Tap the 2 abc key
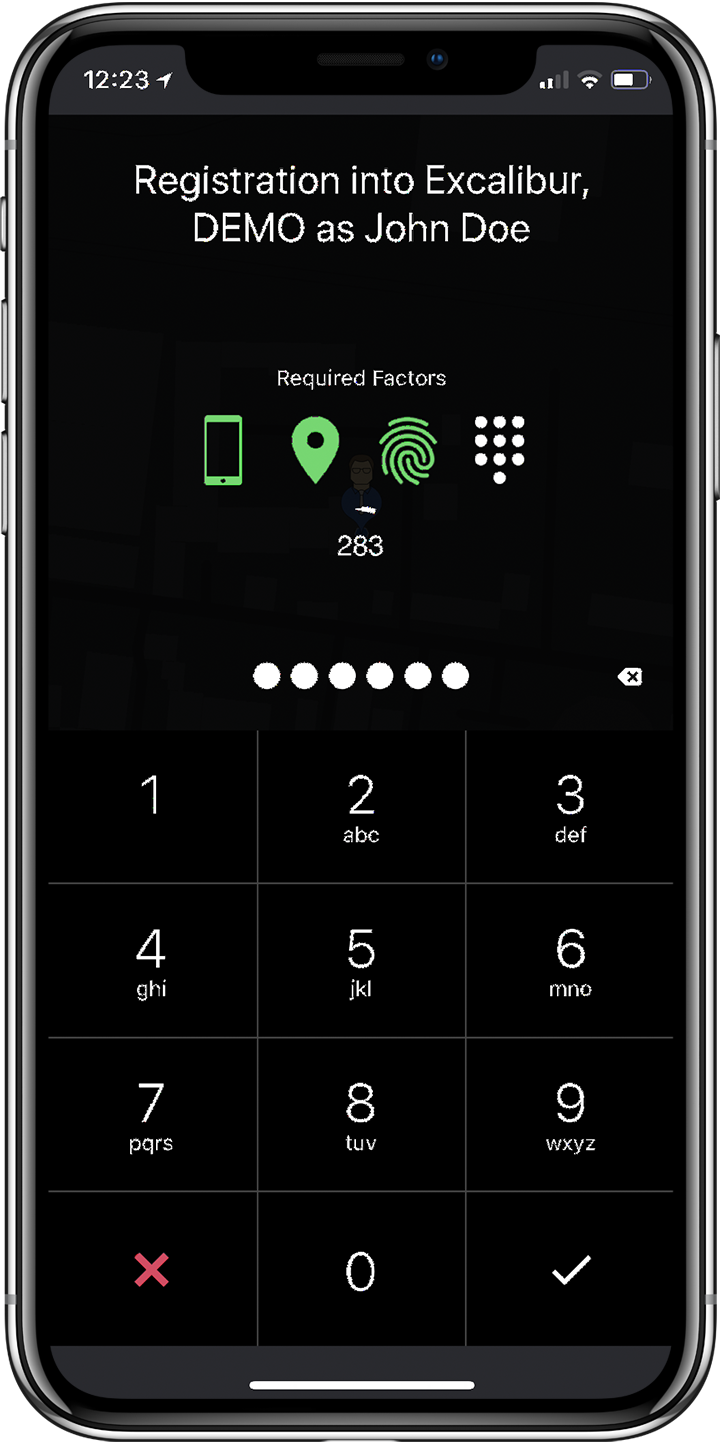The height and width of the screenshot is (1444, 720). coord(361,806)
